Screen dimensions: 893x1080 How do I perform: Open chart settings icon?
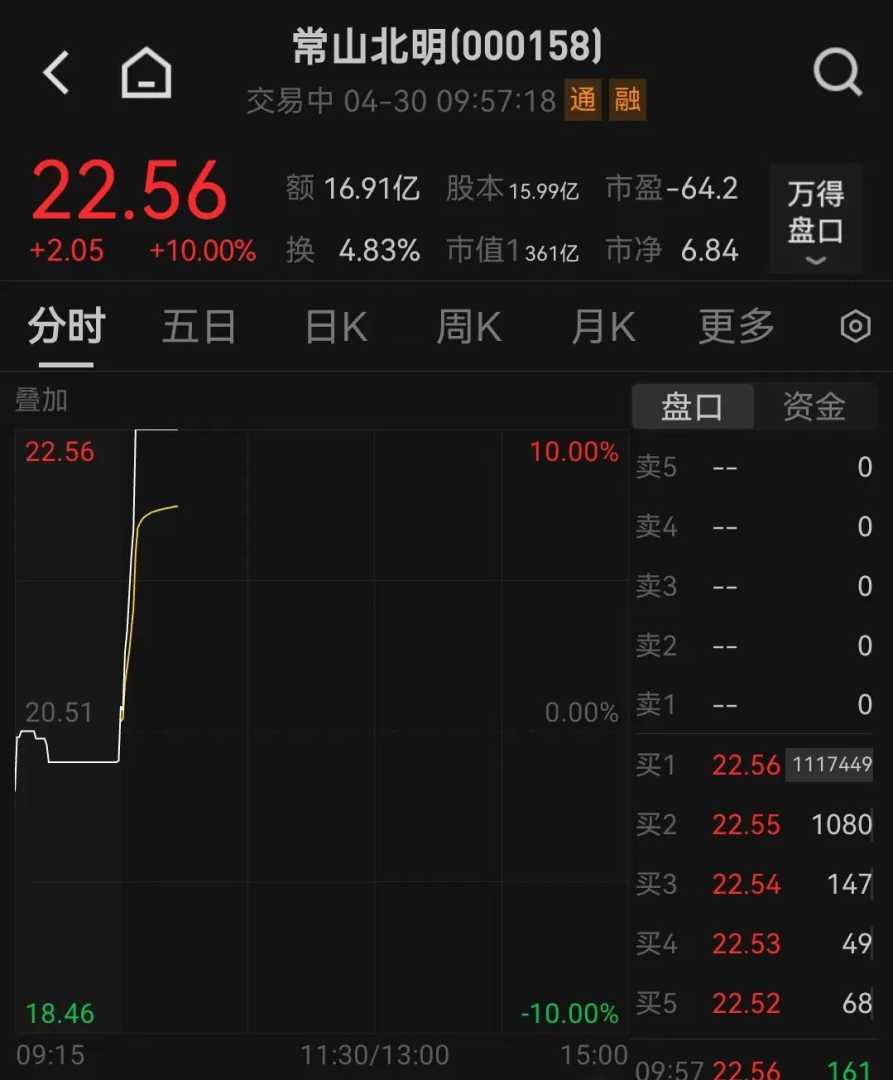pyautogui.click(x=855, y=327)
